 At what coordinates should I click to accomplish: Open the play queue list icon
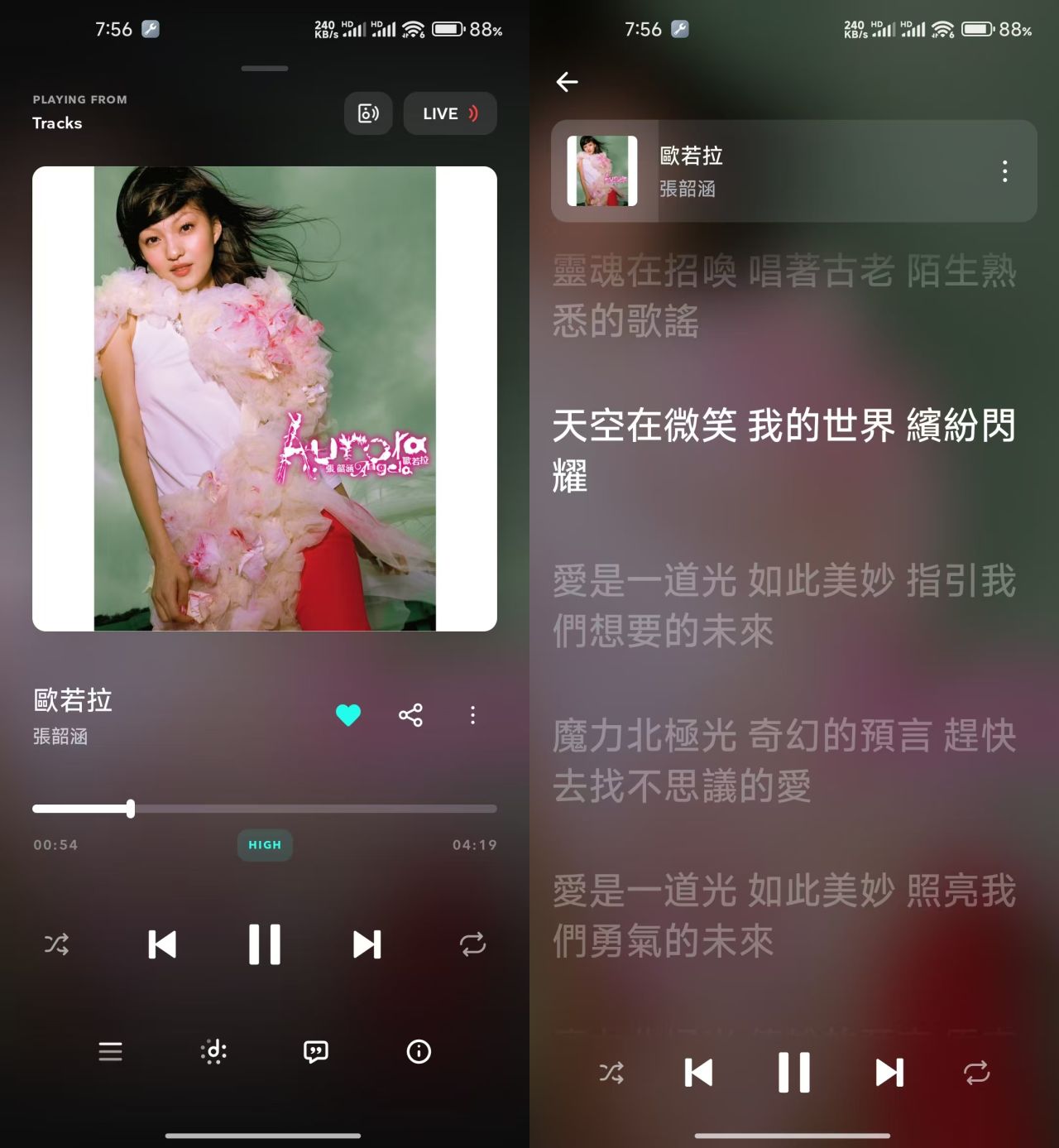(110, 1051)
